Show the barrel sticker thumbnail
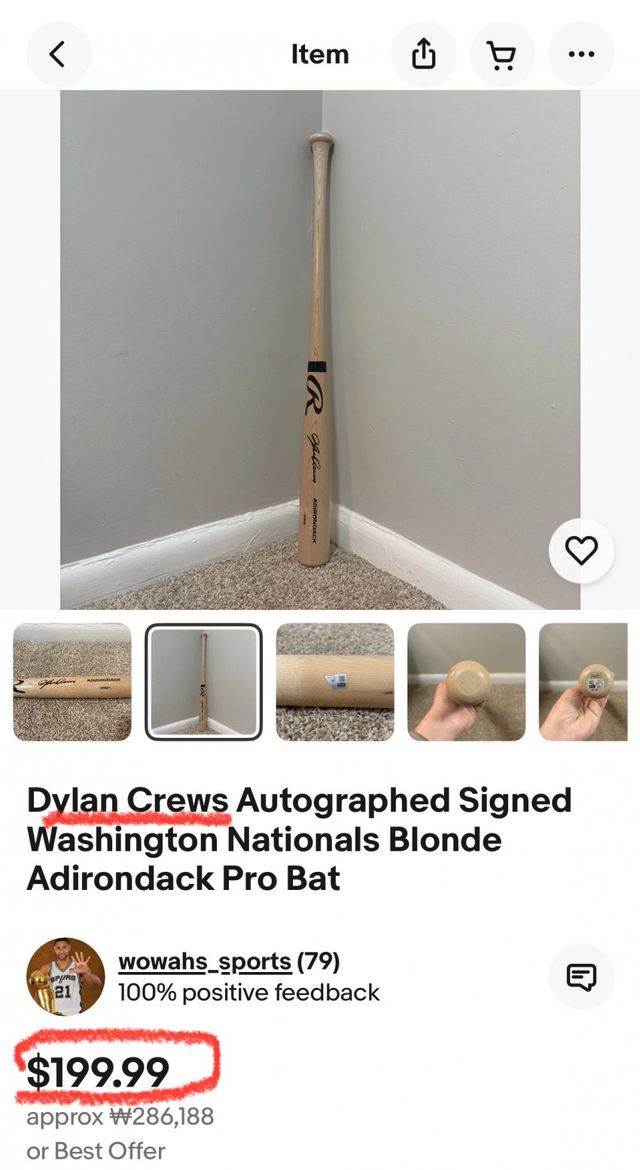The width and height of the screenshot is (640, 1170). (335, 682)
